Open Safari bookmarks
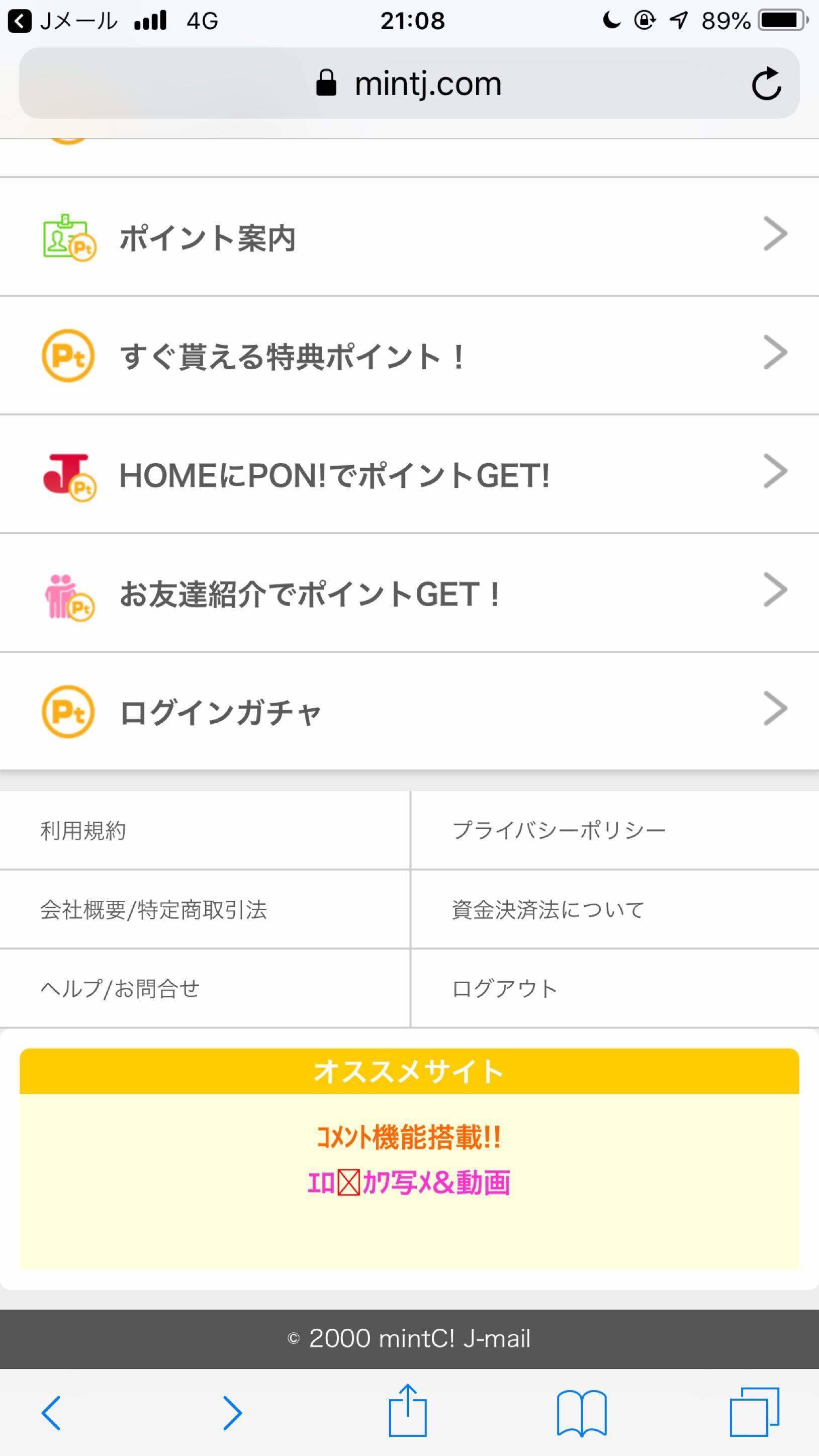This screenshot has width=819, height=1456. pos(582,1412)
